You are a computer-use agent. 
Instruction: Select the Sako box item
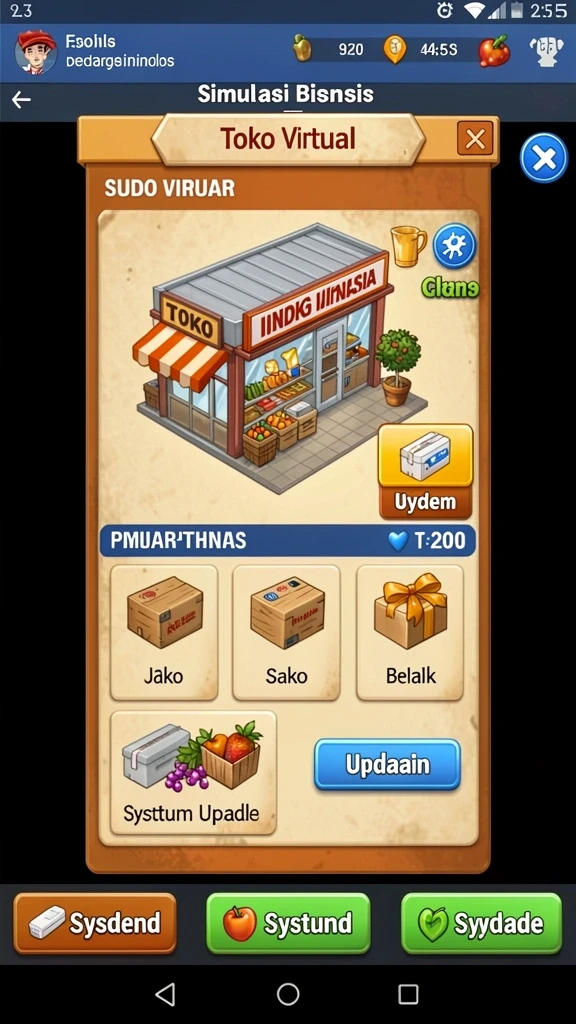(287, 632)
